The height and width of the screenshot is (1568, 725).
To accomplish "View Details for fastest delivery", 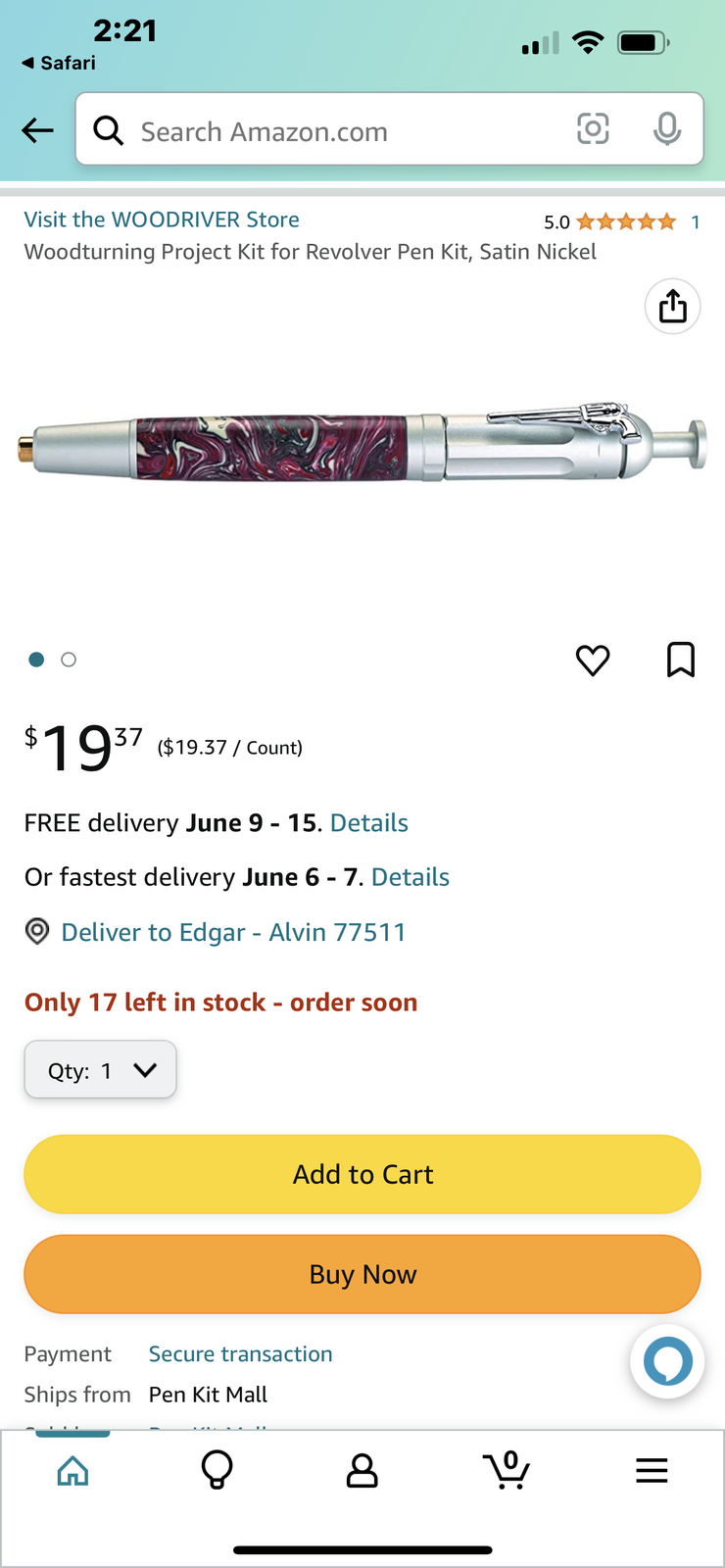I will coord(411,877).
